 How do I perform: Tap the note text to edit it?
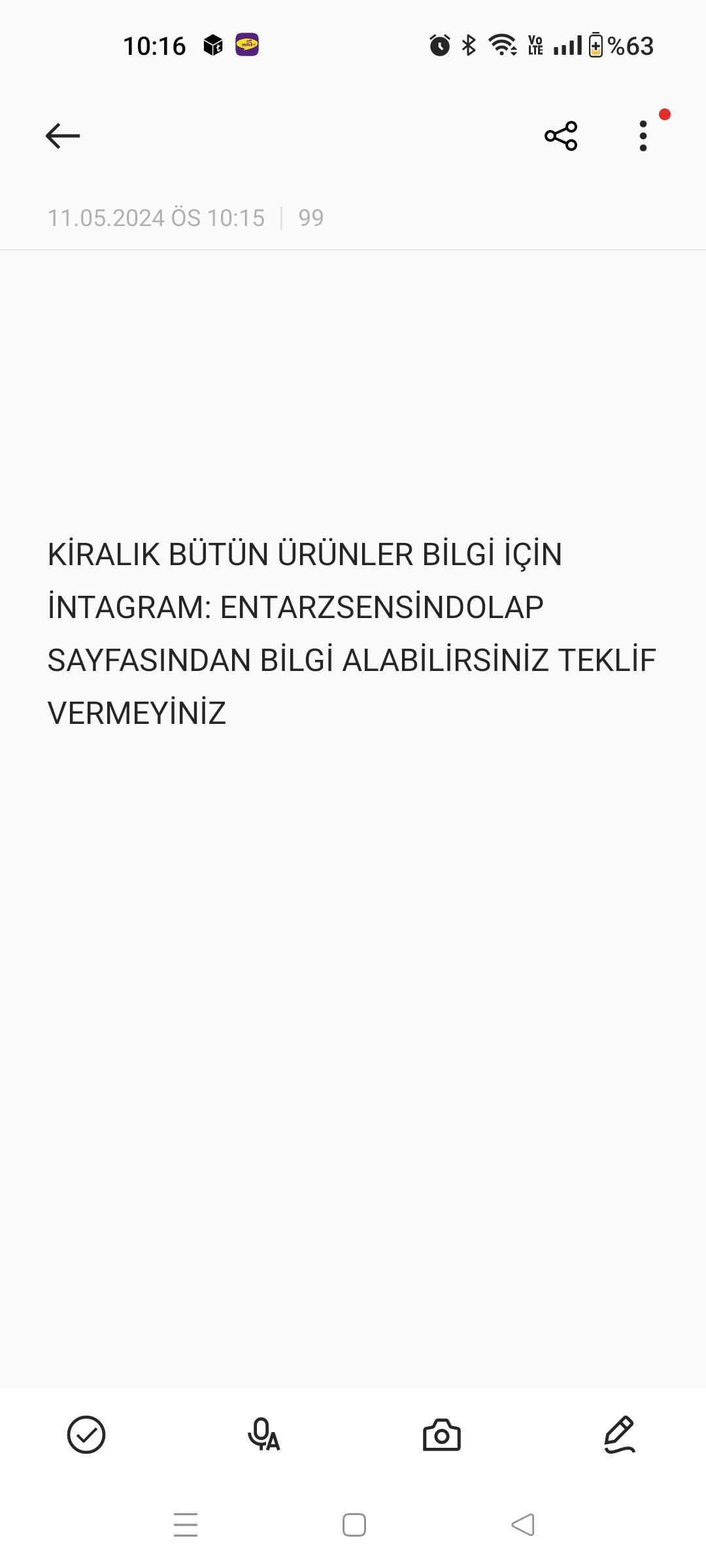click(352, 634)
